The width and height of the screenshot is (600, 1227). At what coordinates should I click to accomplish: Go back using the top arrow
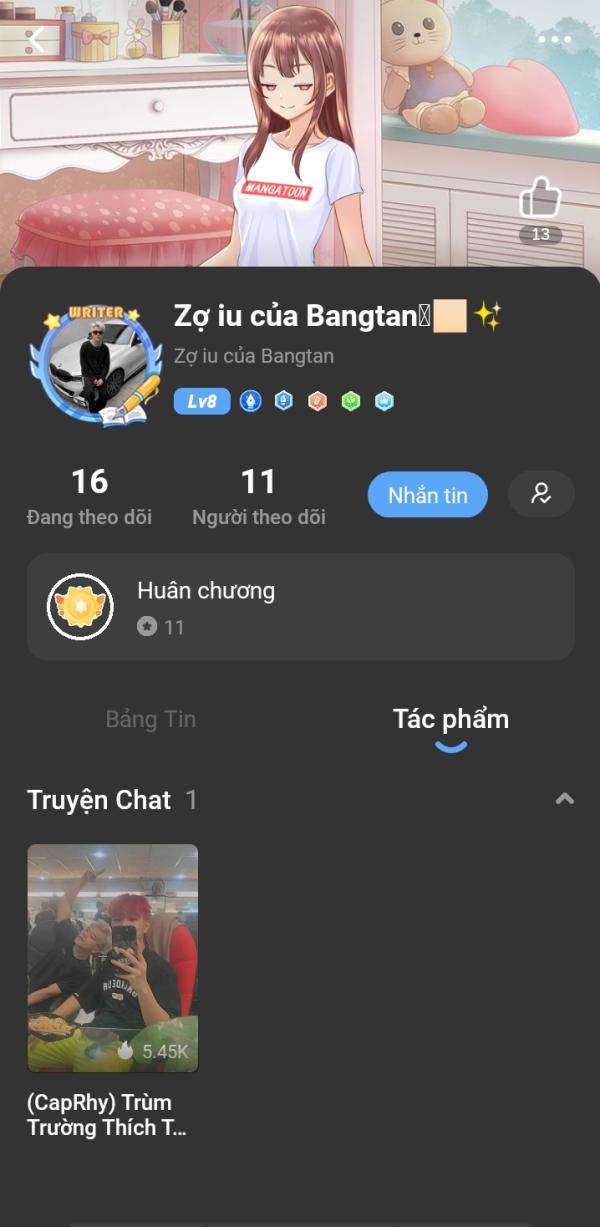coord(36,40)
